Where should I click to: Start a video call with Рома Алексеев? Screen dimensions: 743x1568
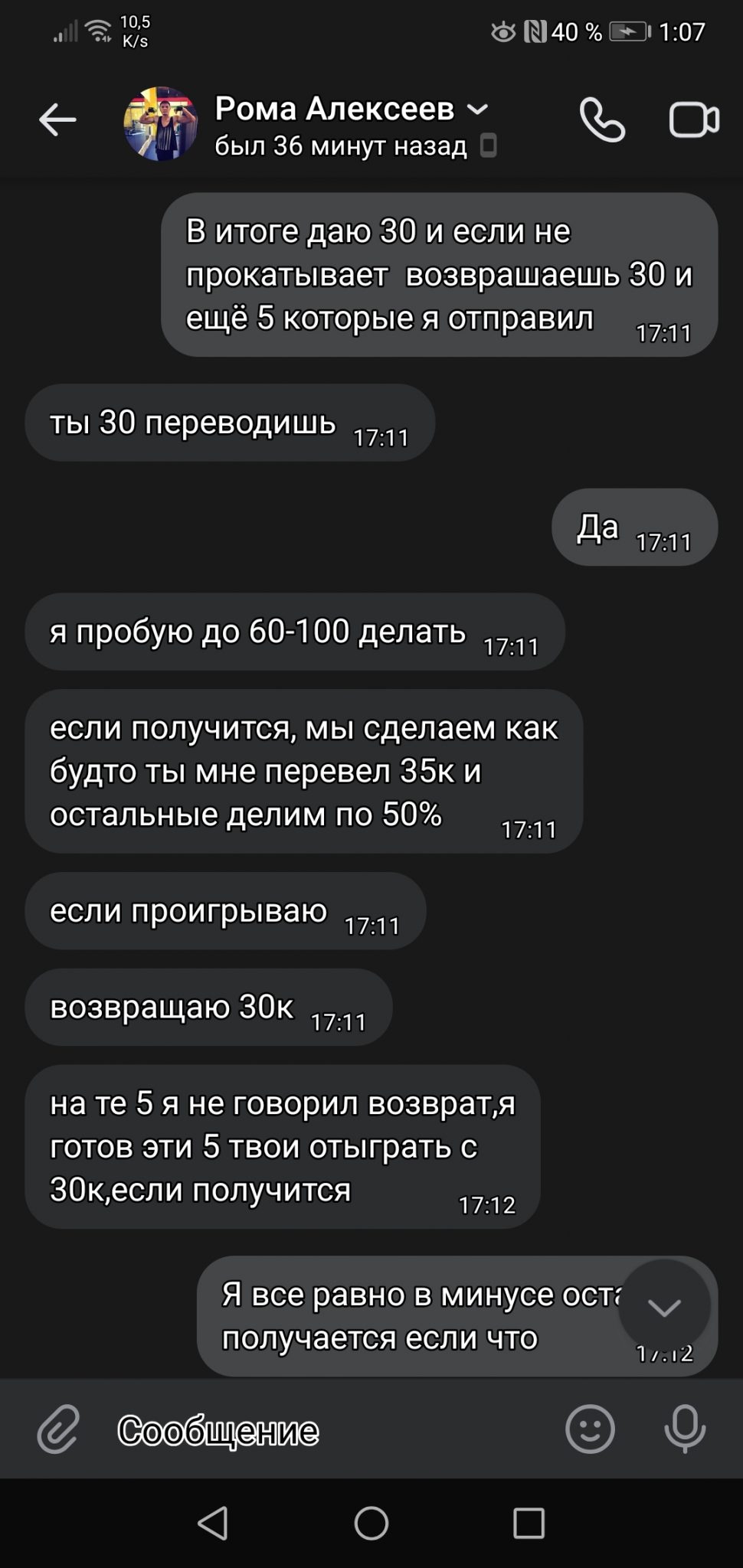(x=694, y=120)
